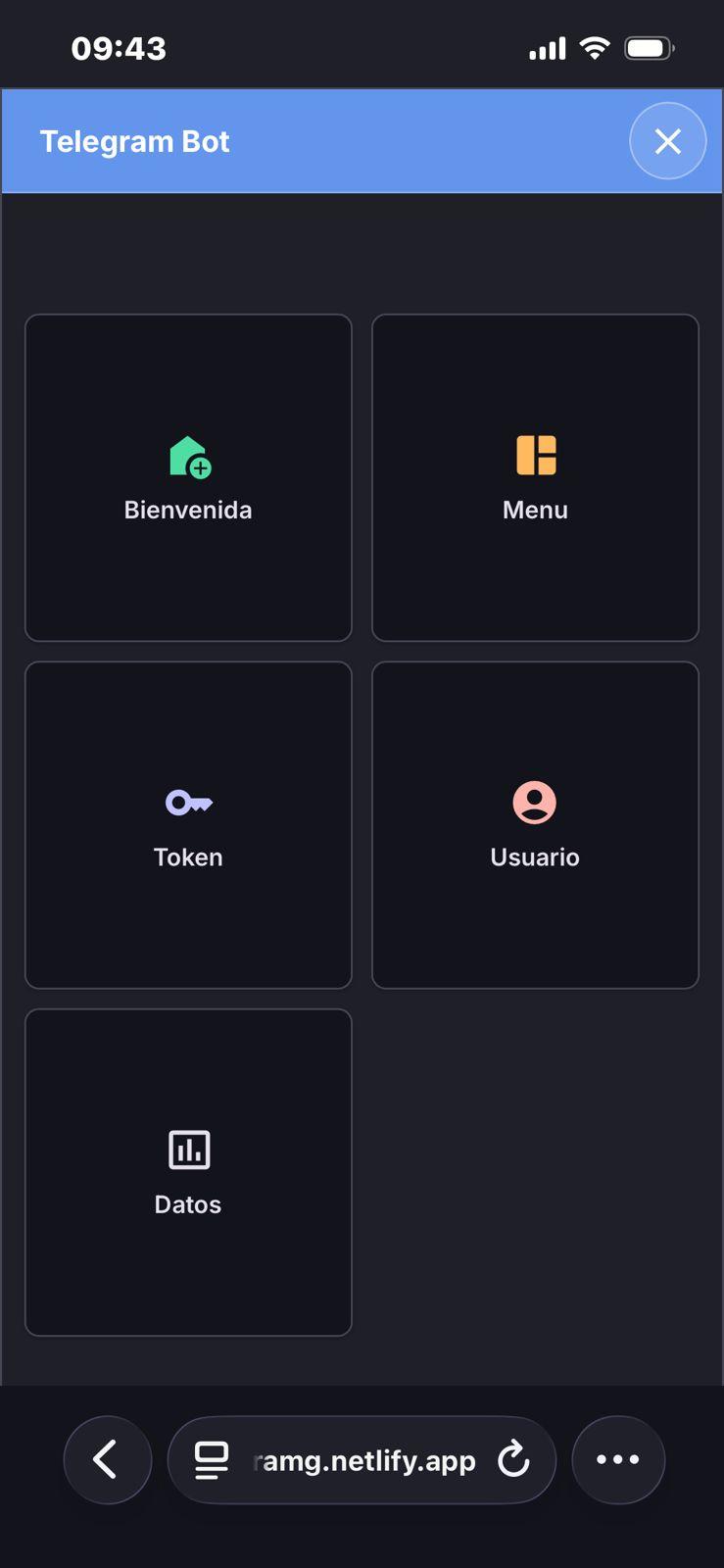Tap the ramg.netlify.app address bar
Viewport: 724px width, 1568px height.
pyautogui.click(x=362, y=1459)
